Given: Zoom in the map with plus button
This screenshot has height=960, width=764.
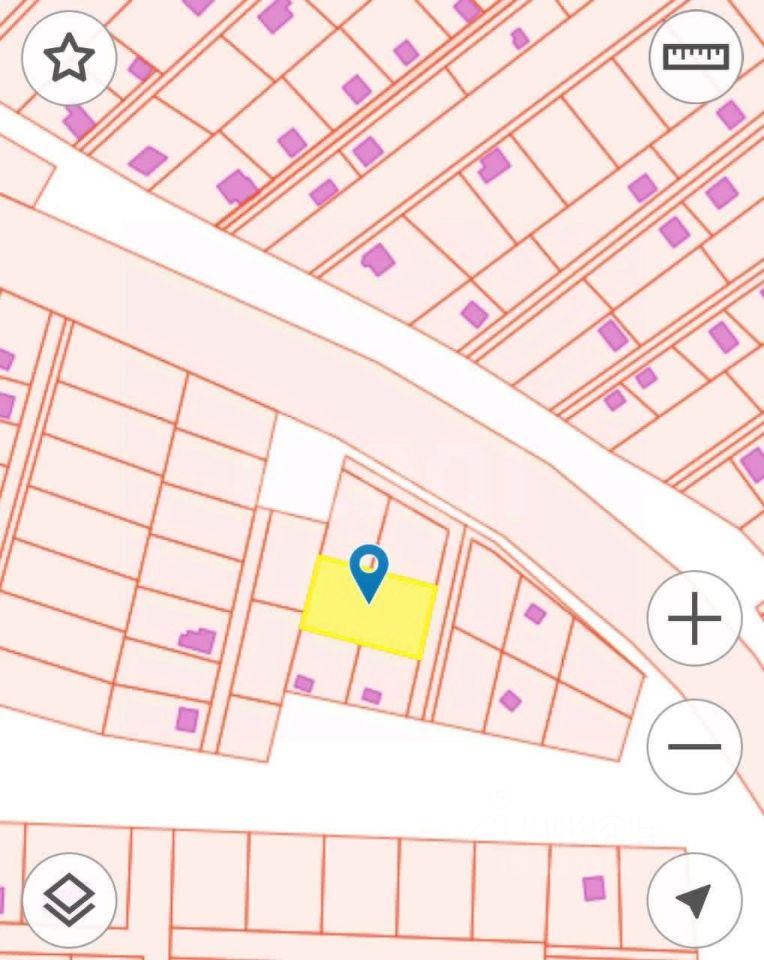Looking at the screenshot, I should [x=695, y=619].
